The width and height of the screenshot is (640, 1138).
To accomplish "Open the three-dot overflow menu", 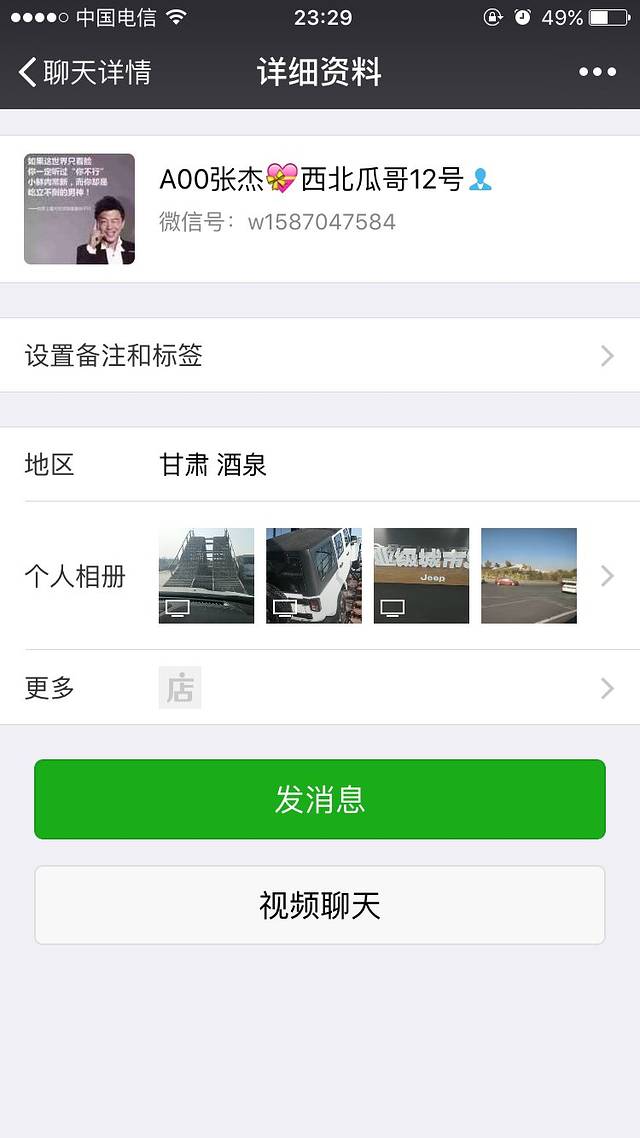I will tap(597, 72).
